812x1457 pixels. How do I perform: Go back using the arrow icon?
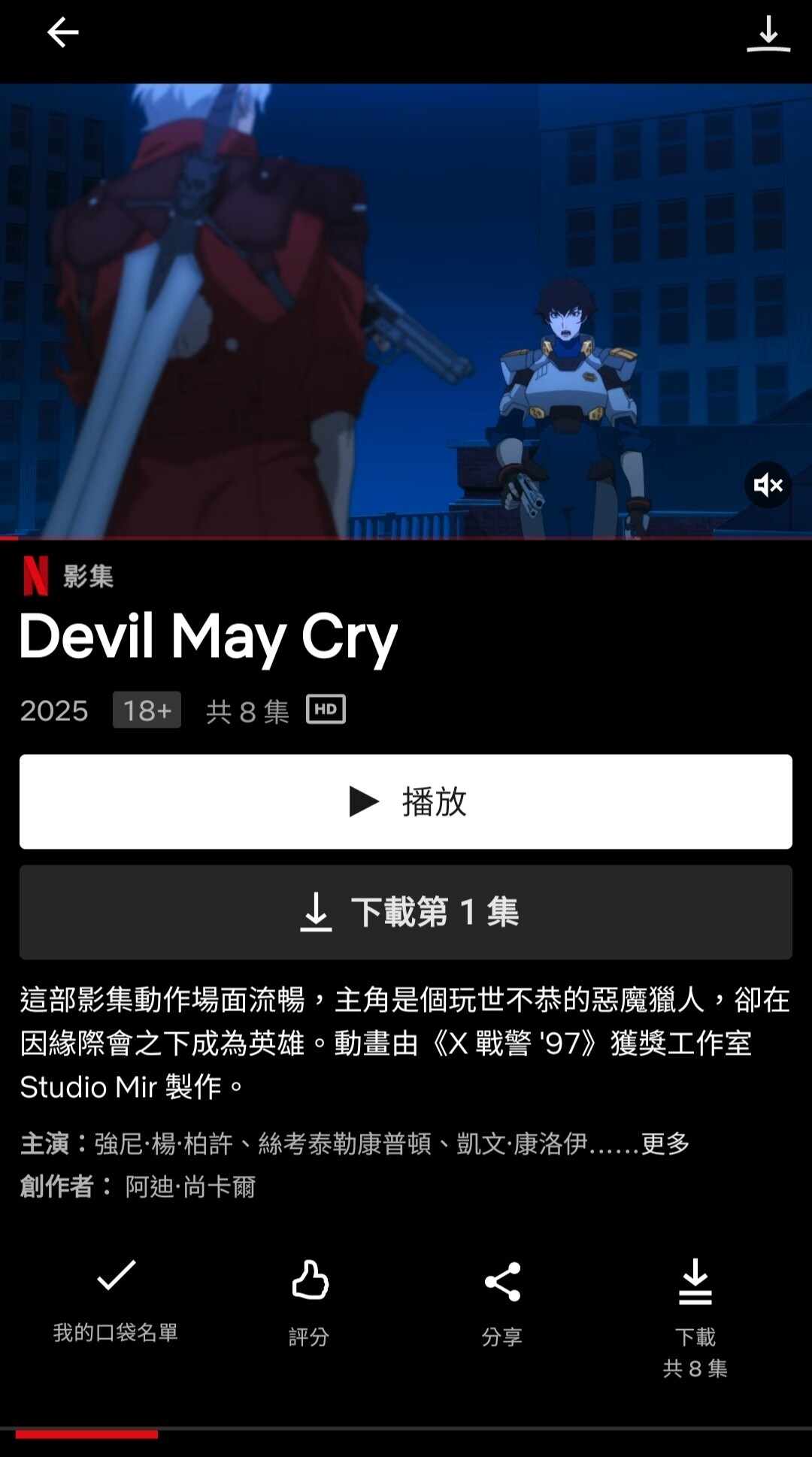pos(62,33)
